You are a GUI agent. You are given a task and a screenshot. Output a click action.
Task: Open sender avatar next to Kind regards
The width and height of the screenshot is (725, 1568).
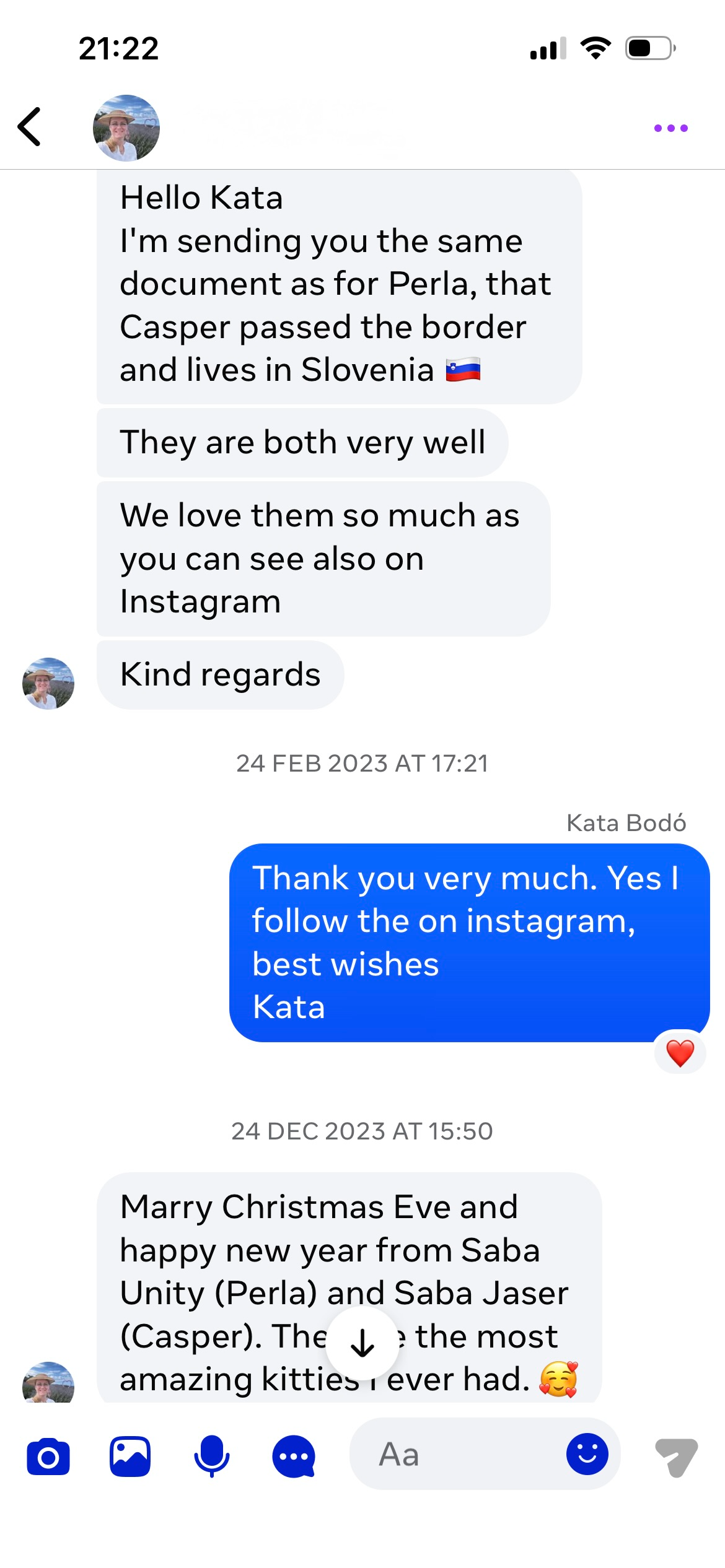click(48, 683)
